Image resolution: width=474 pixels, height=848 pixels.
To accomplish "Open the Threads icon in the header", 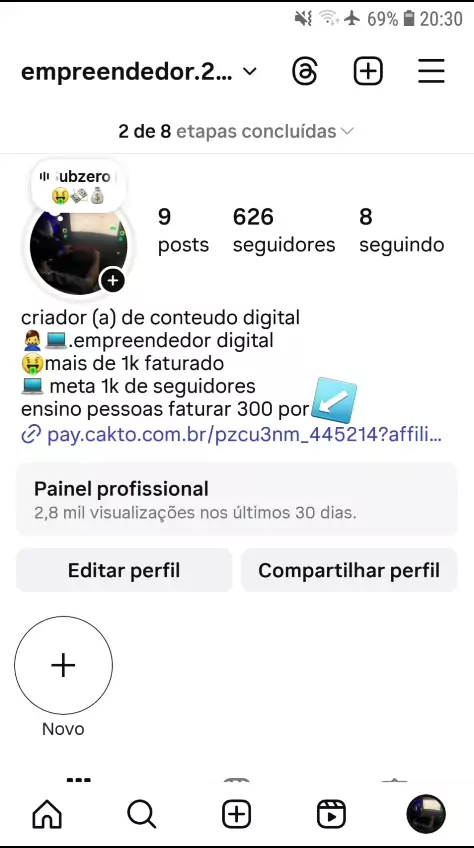I will coord(305,71).
